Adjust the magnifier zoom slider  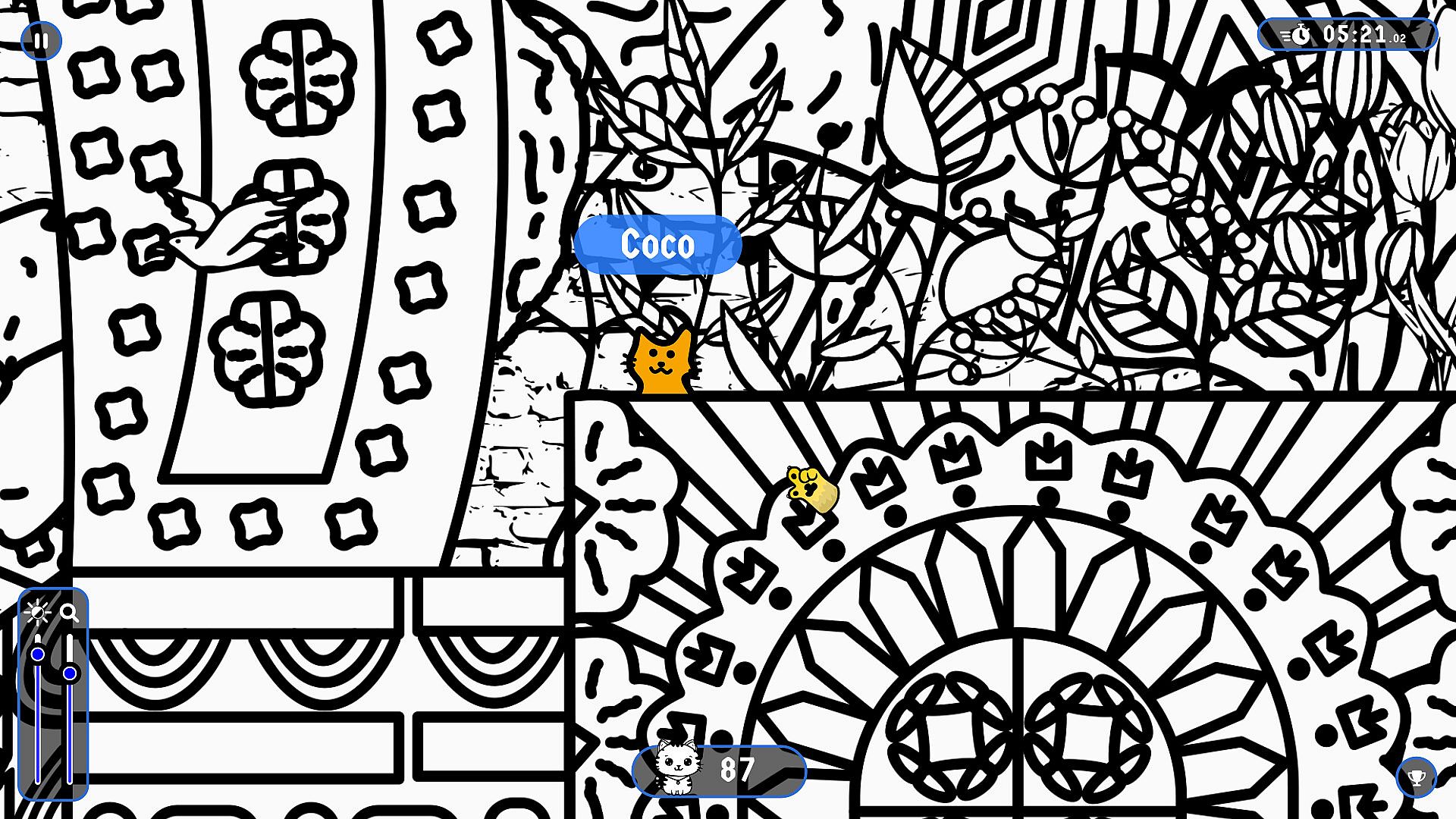[x=70, y=673]
